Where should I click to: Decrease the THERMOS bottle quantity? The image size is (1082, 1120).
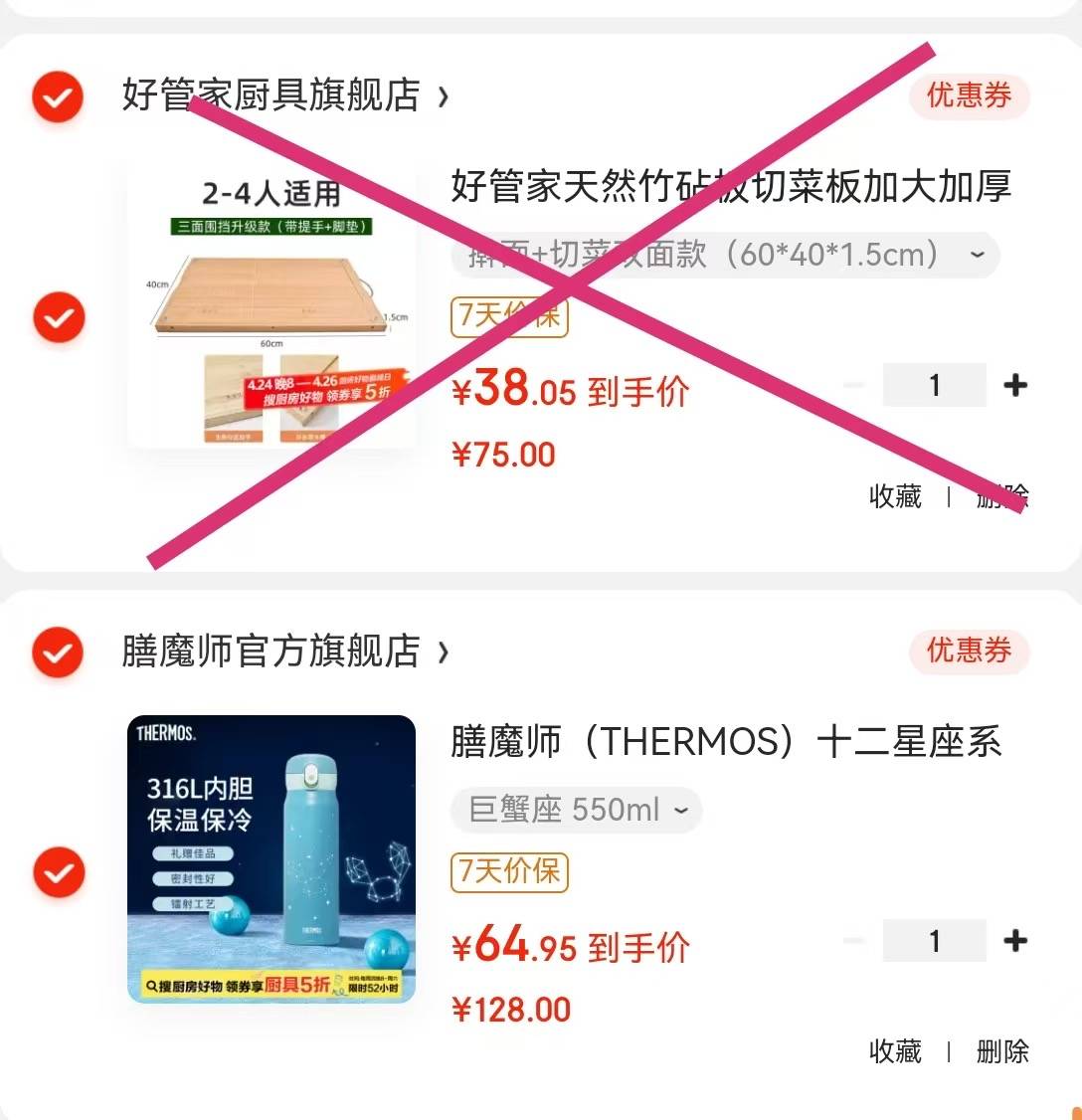(x=854, y=940)
